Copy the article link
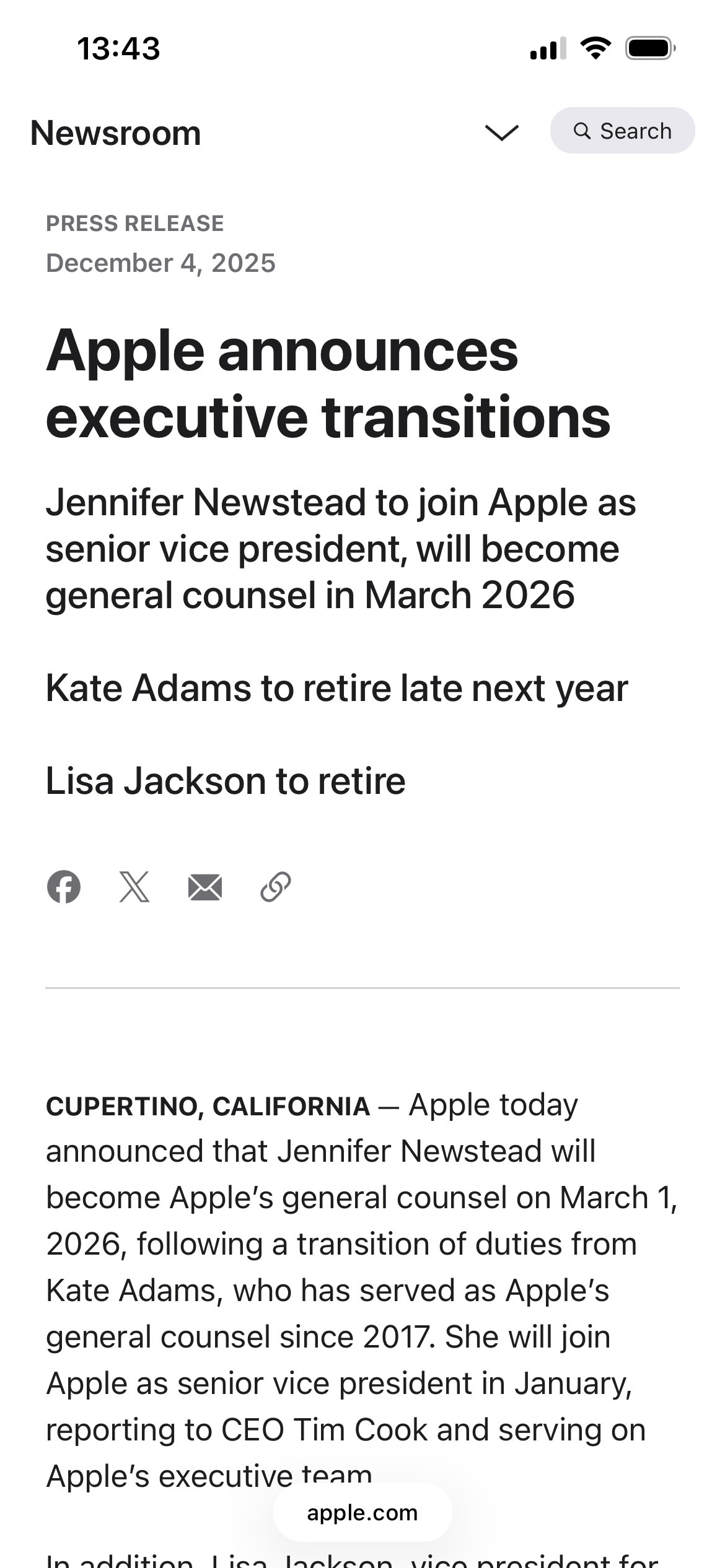This screenshot has height=1568, width=725. (x=276, y=887)
